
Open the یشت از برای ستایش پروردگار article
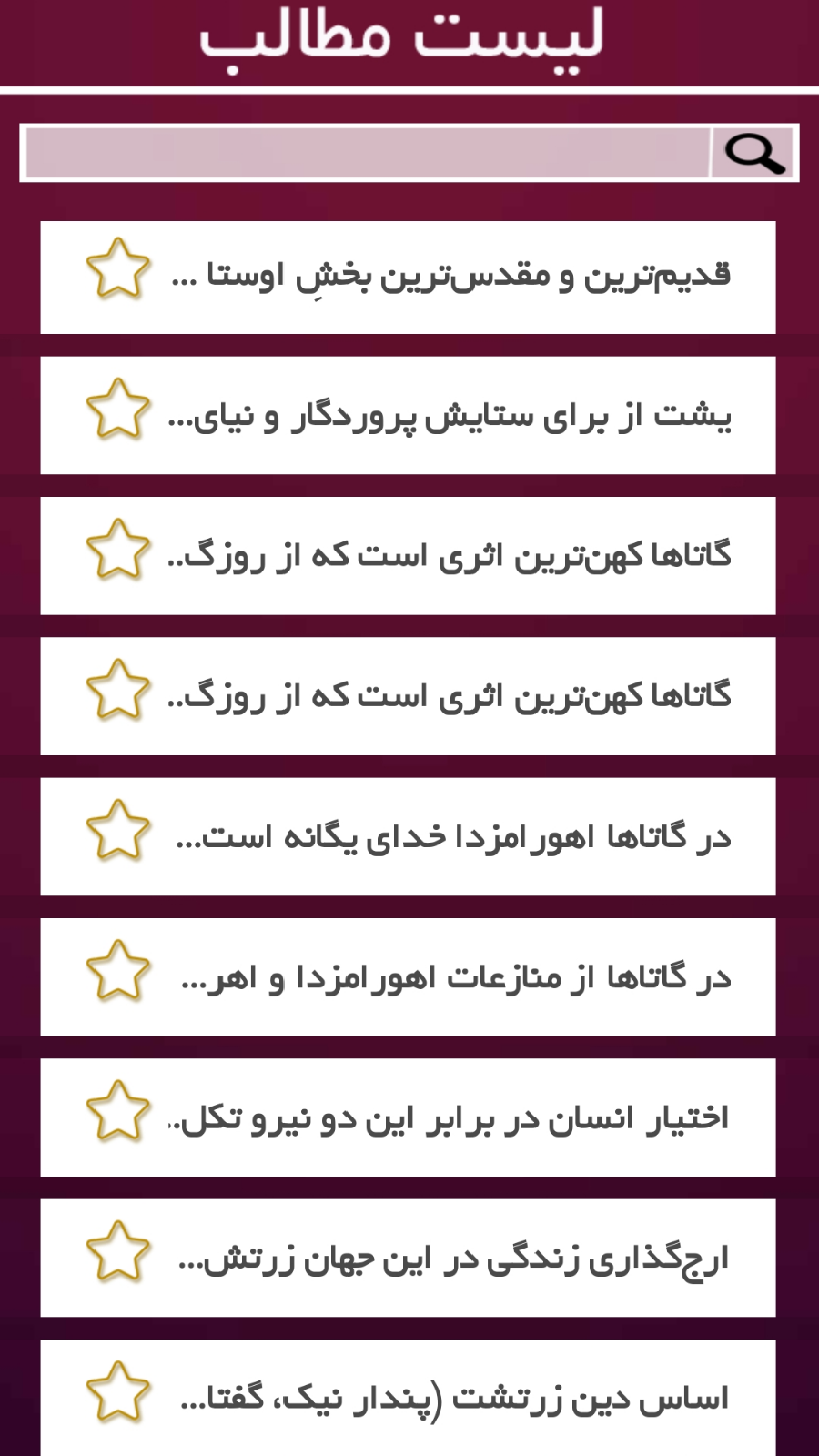click(x=455, y=414)
